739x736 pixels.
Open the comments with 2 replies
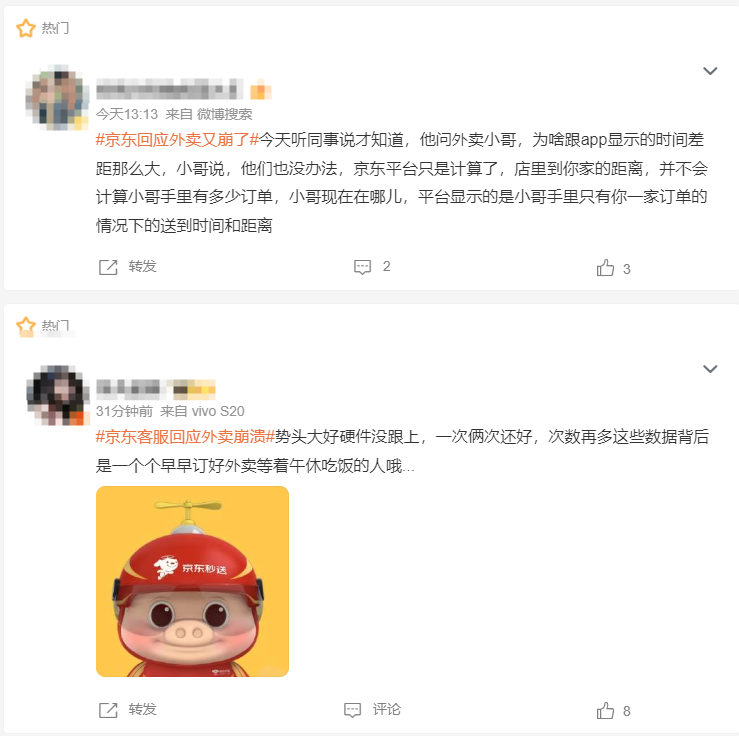pos(372,267)
